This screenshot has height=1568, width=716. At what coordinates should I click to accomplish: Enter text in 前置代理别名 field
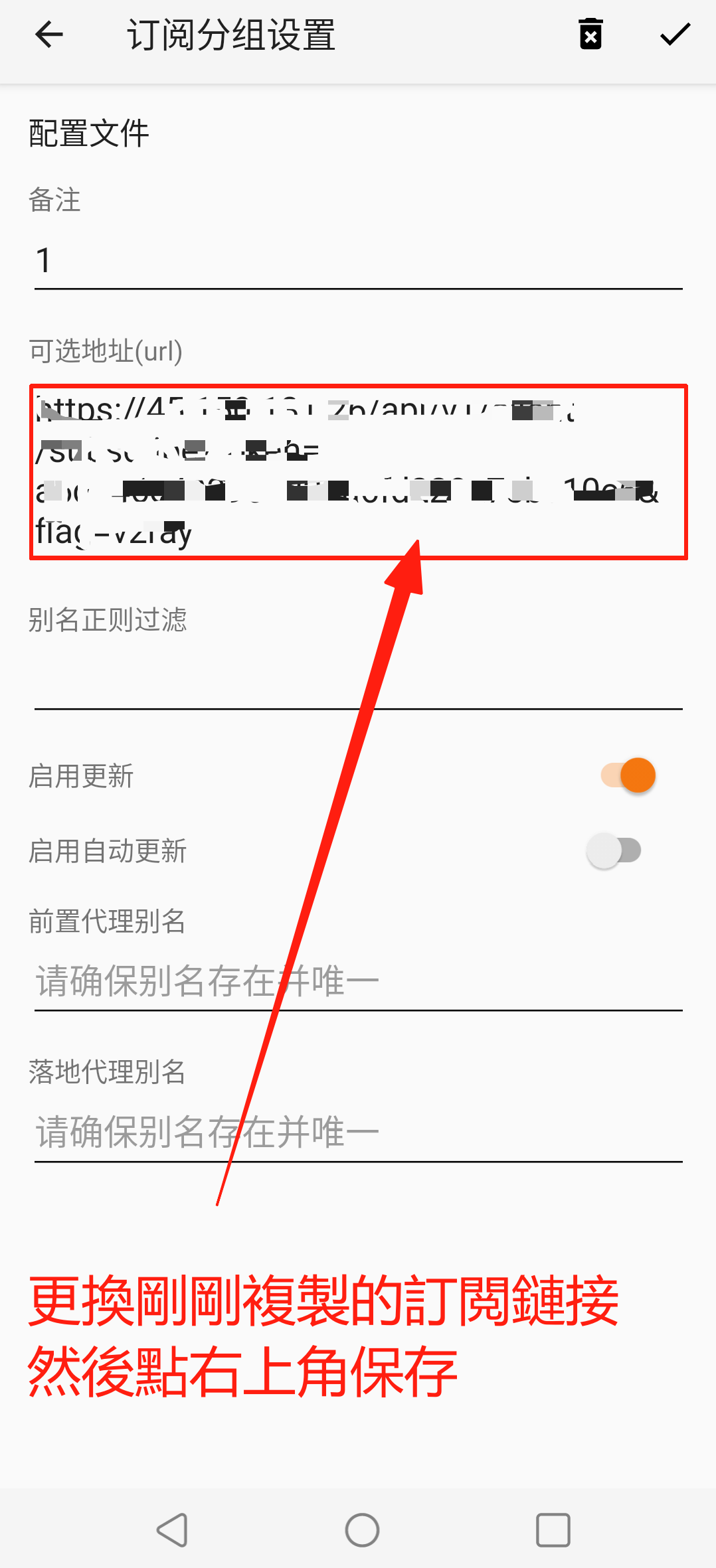click(358, 981)
